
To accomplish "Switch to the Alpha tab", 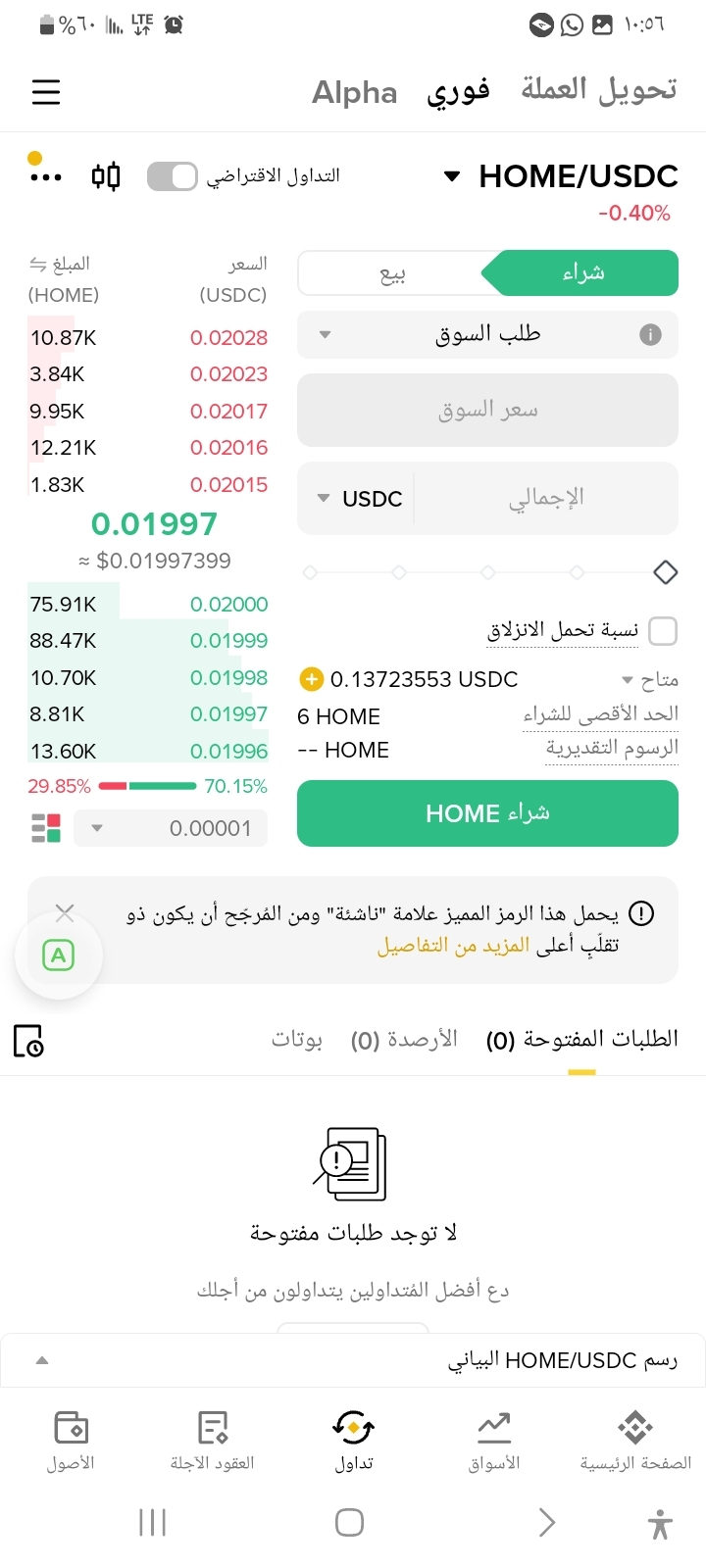I will (354, 92).
